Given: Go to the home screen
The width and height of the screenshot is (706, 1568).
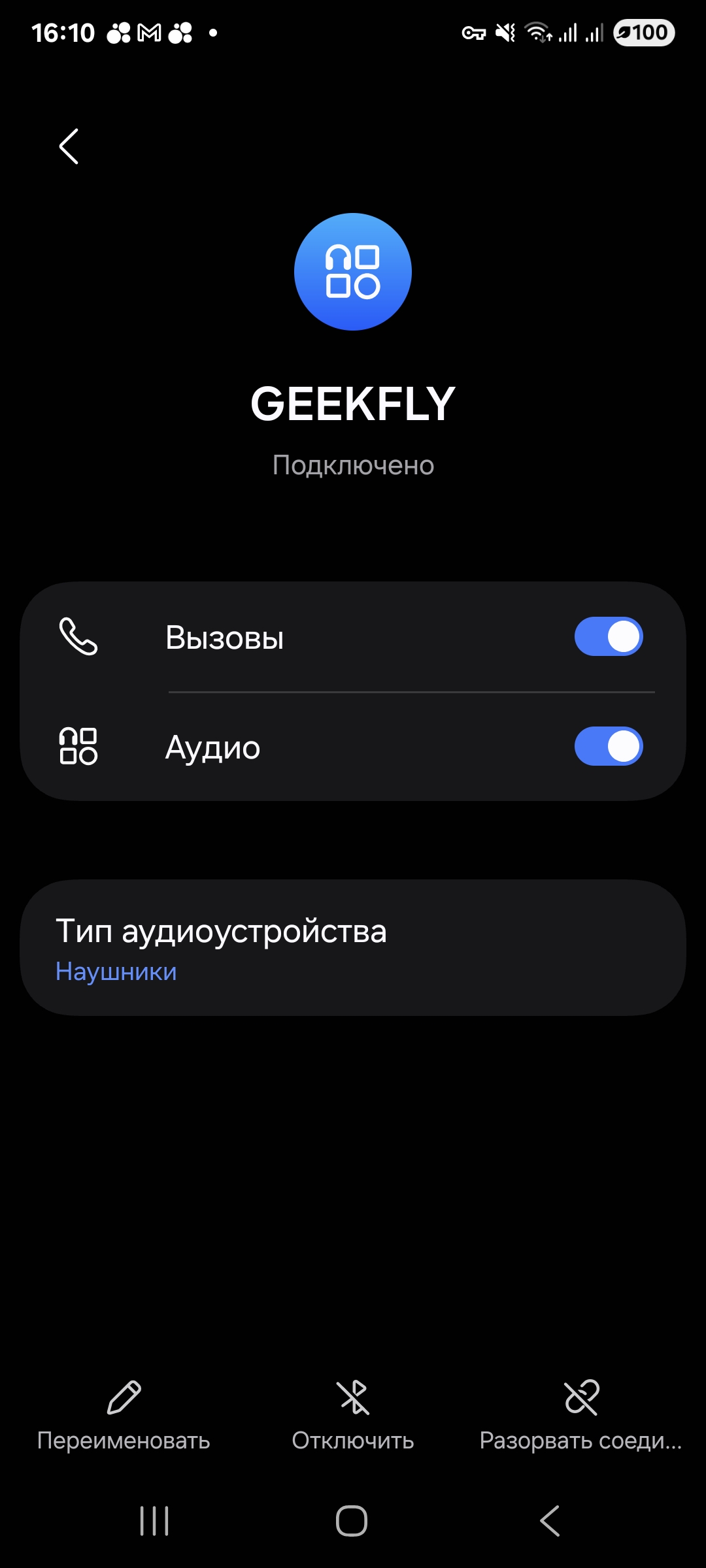Looking at the screenshot, I should point(352,1521).
